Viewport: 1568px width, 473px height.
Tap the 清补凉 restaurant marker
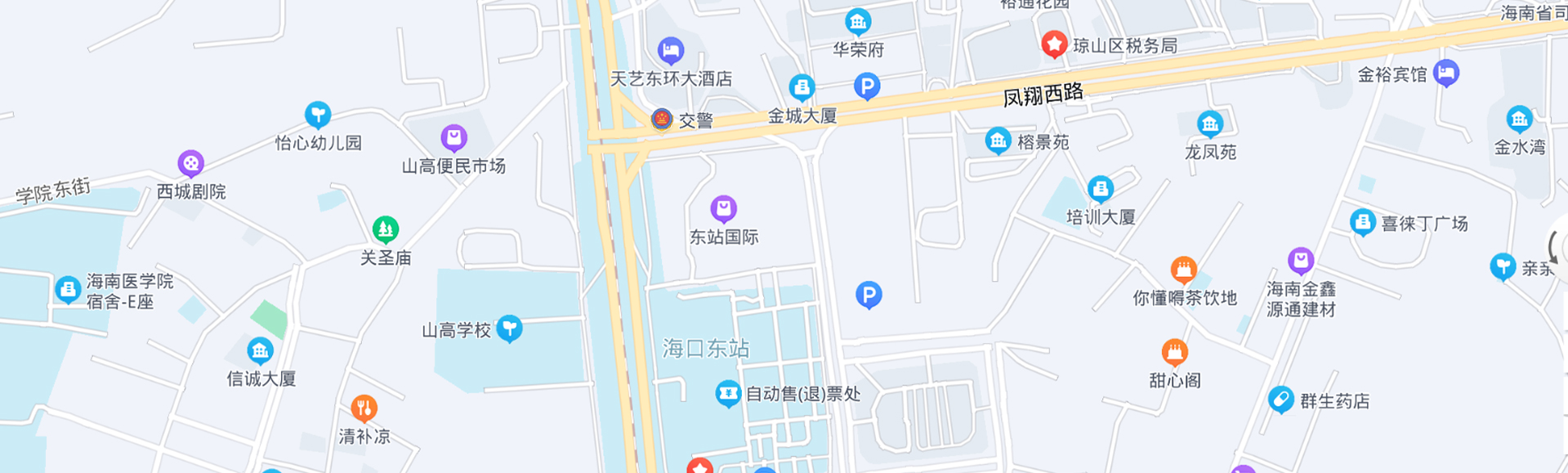click(x=364, y=407)
